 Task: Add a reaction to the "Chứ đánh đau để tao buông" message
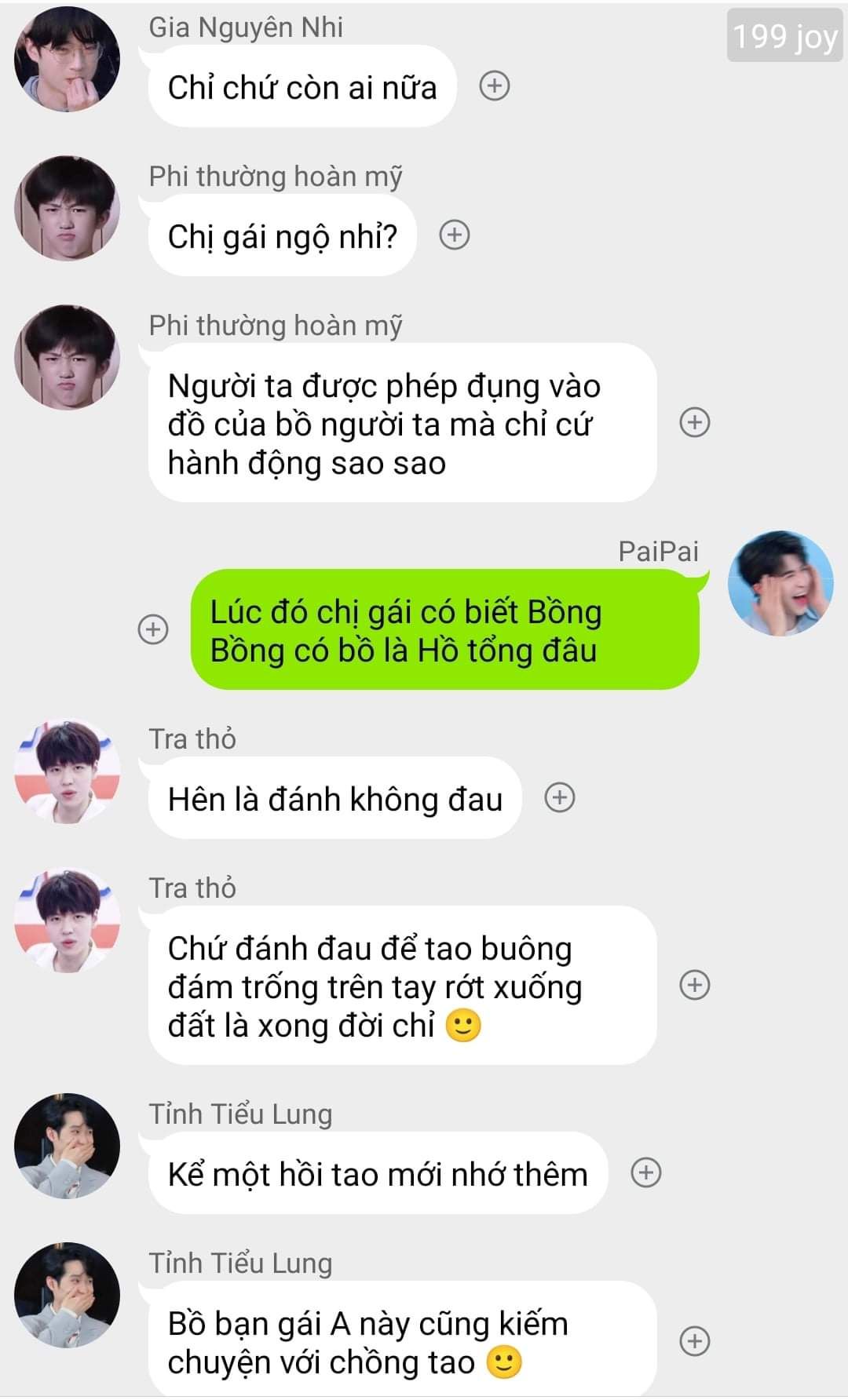tap(694, 985)
